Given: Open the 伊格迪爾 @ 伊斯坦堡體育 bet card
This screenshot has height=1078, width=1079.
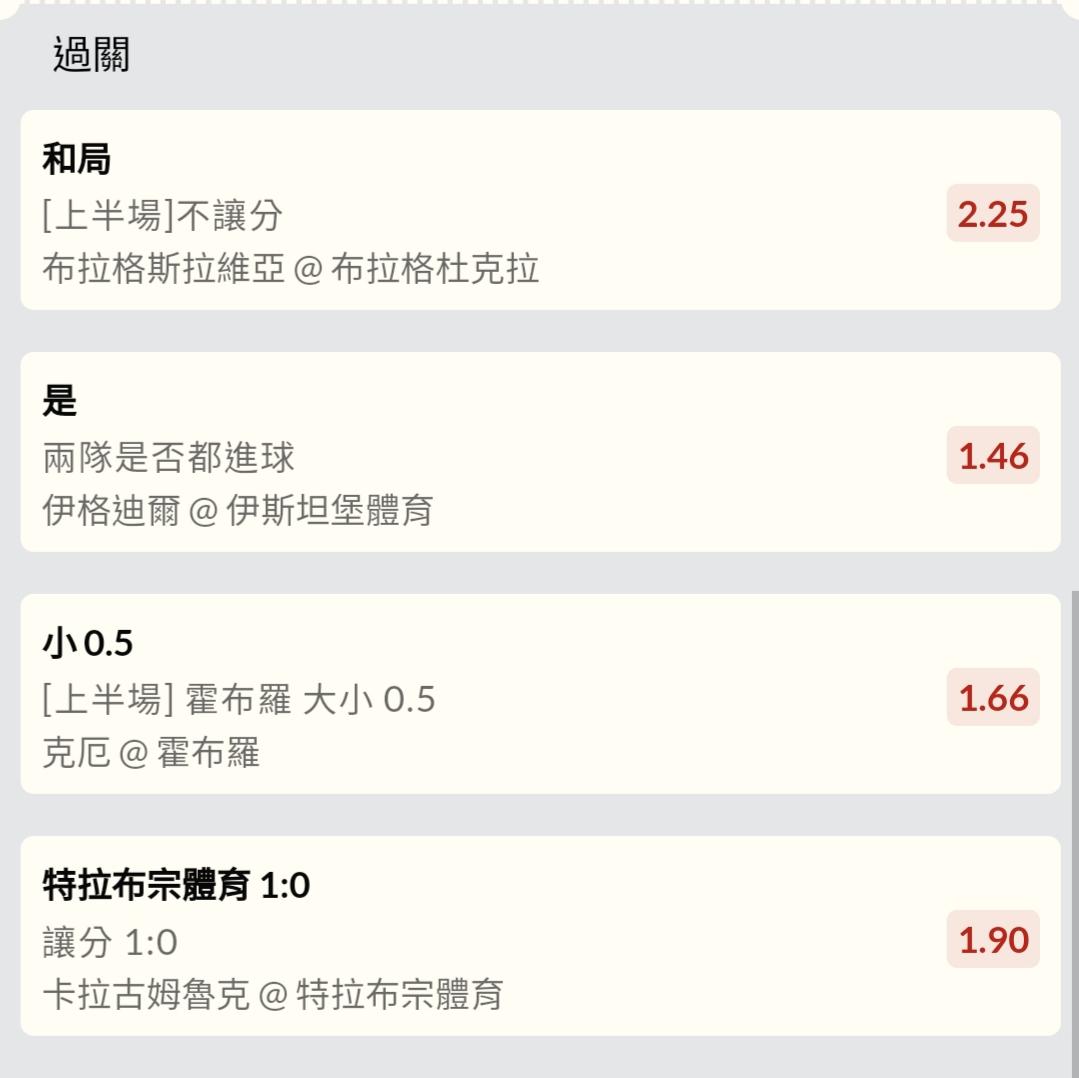Looking at the screenshot, I should [x=540, y=452].
